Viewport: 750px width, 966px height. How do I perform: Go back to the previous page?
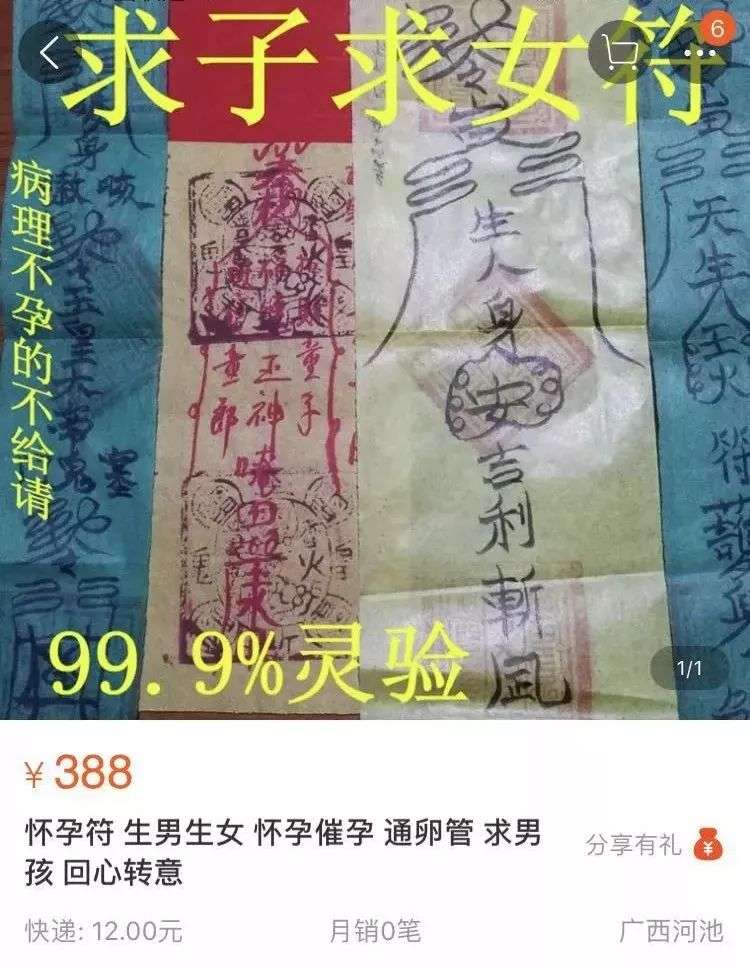[x=50, y=54]
